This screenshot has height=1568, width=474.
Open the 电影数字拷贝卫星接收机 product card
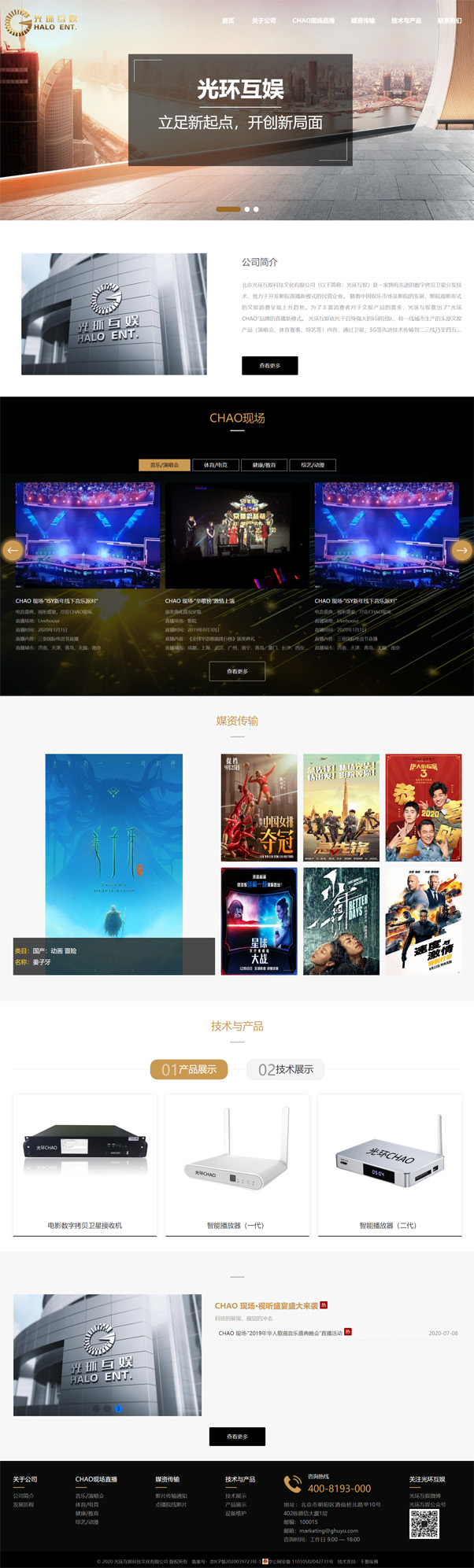tap(85, 1164)
